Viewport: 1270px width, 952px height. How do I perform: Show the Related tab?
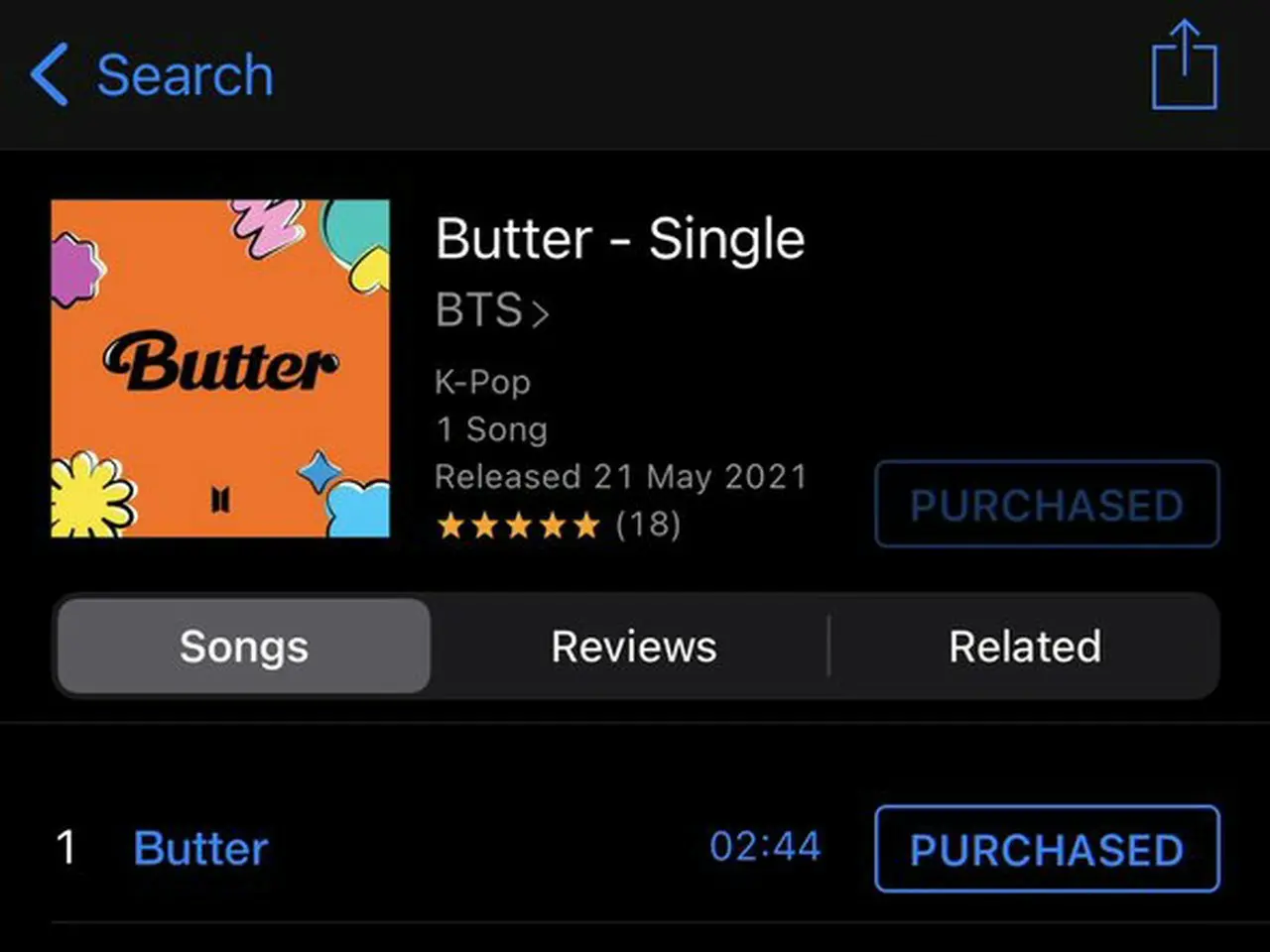click(1024, 647)
